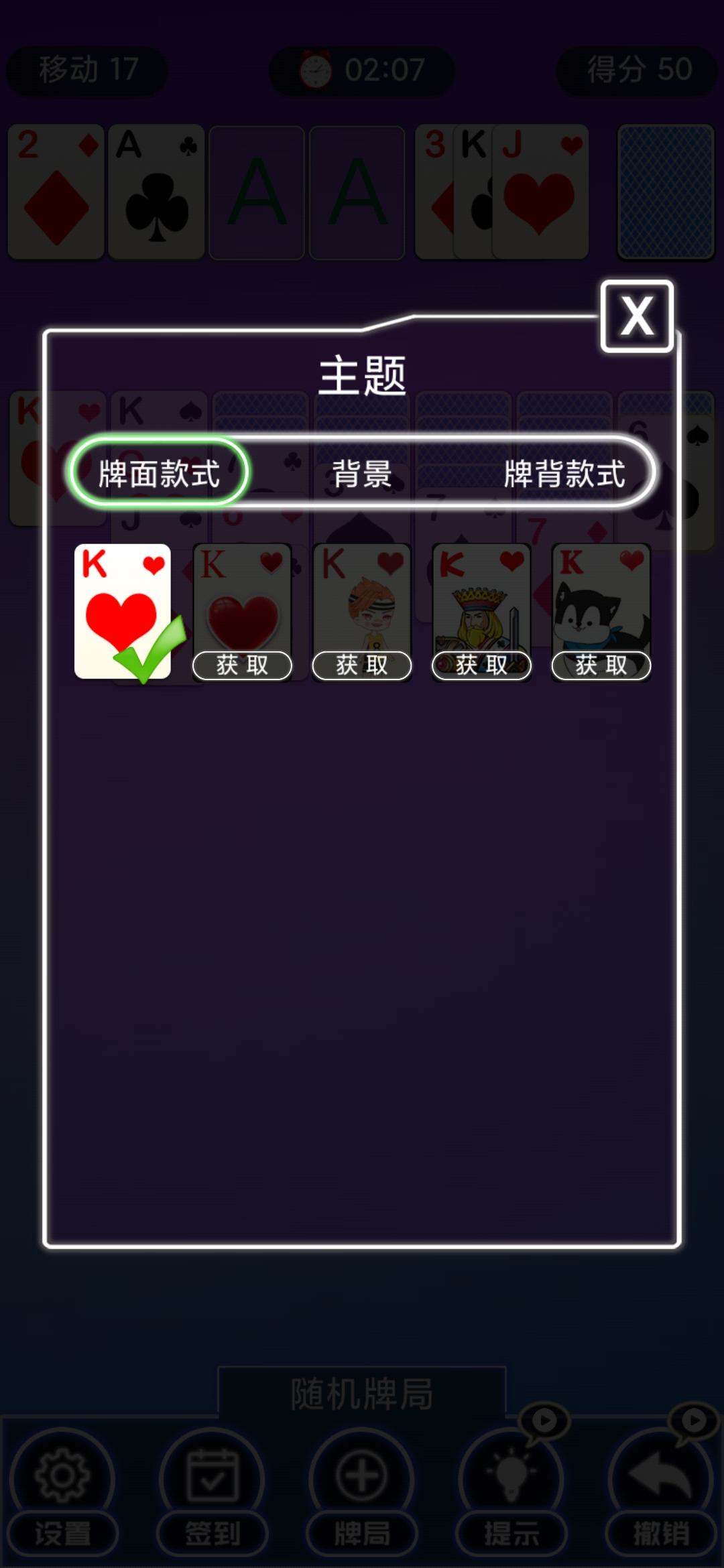Switch to the 牌背款式 tab

click(x=564, y=474)
